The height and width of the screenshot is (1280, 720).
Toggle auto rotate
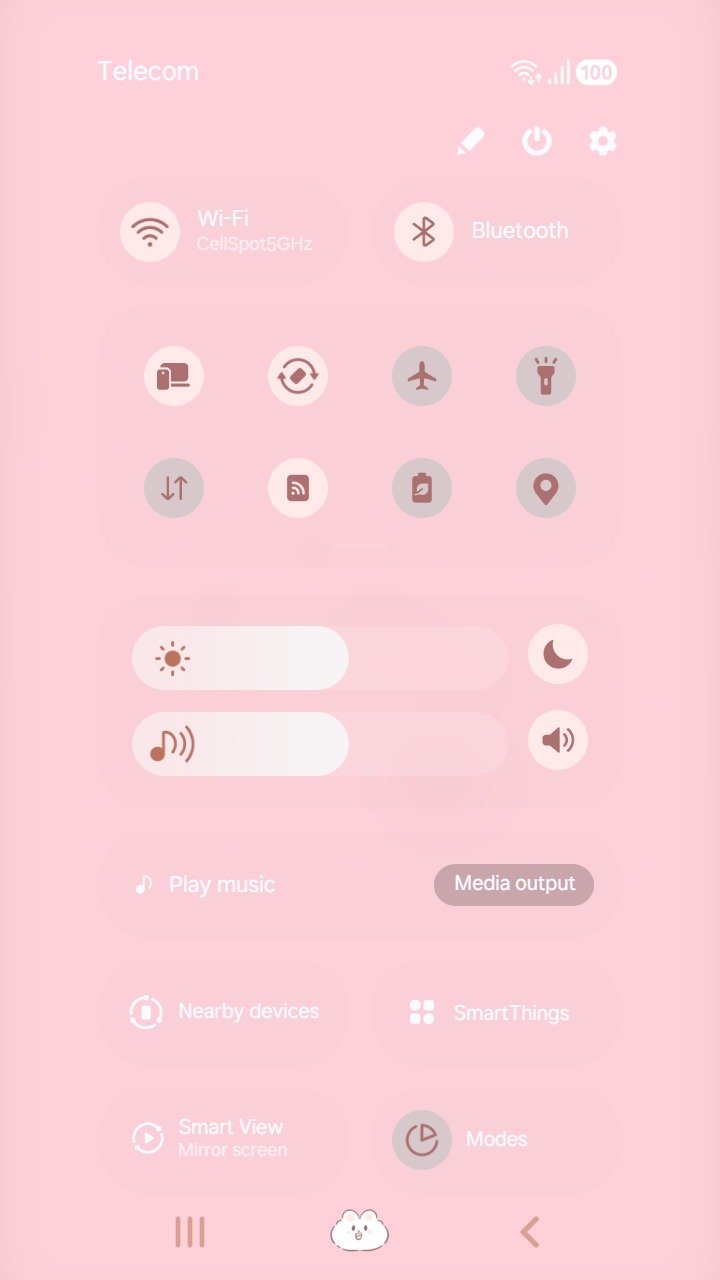298,376
